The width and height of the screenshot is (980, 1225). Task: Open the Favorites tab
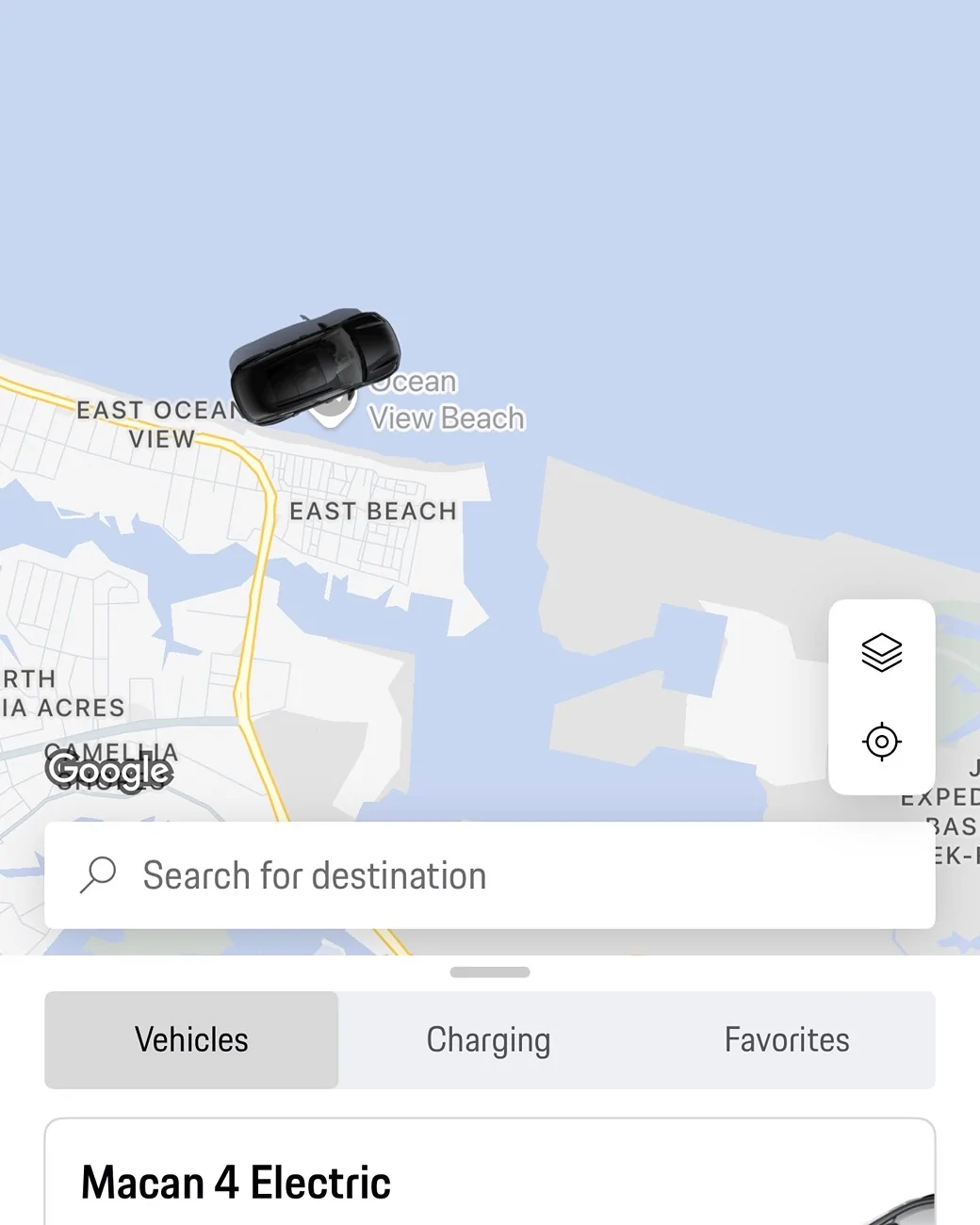tap(787, 1039)
